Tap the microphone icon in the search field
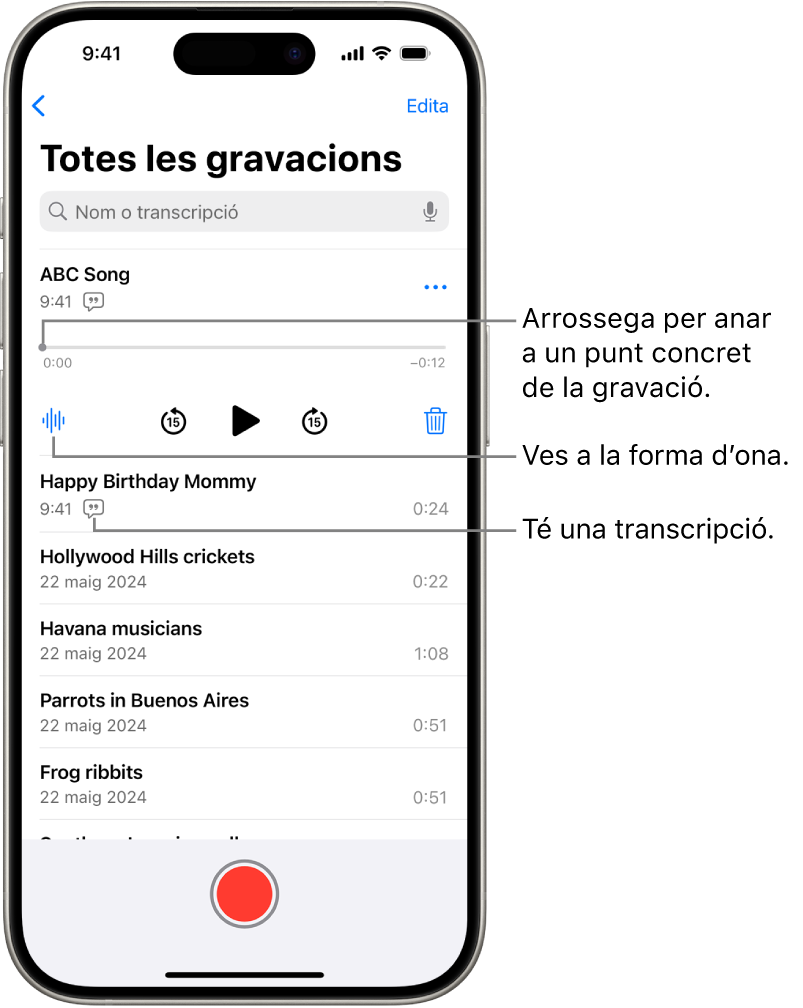This screenshot has width=803, height=1008. 430,211
